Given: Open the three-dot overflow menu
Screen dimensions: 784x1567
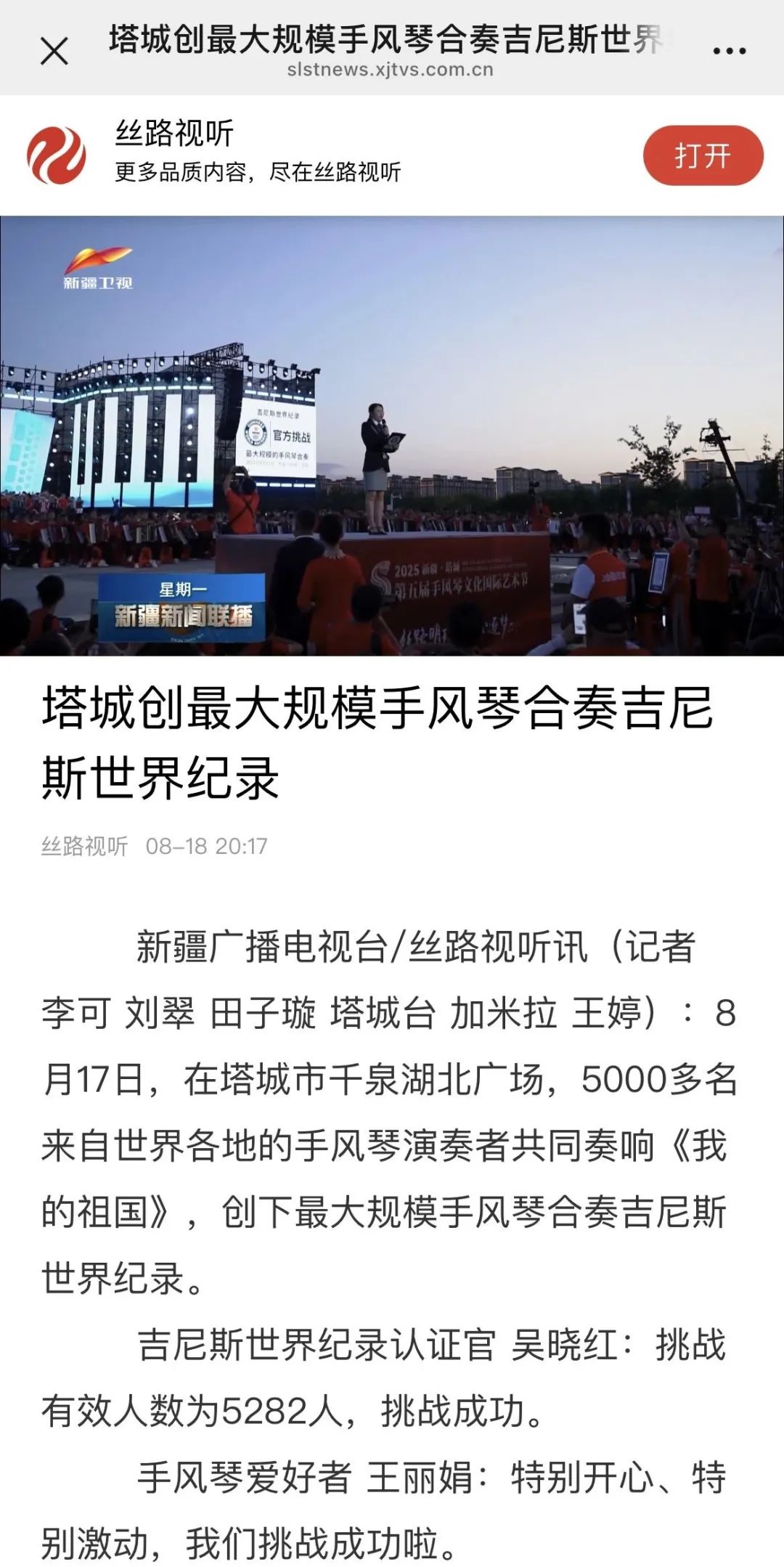Looking at the screenshot, I should pyautogui.click(x=729, y=51).
